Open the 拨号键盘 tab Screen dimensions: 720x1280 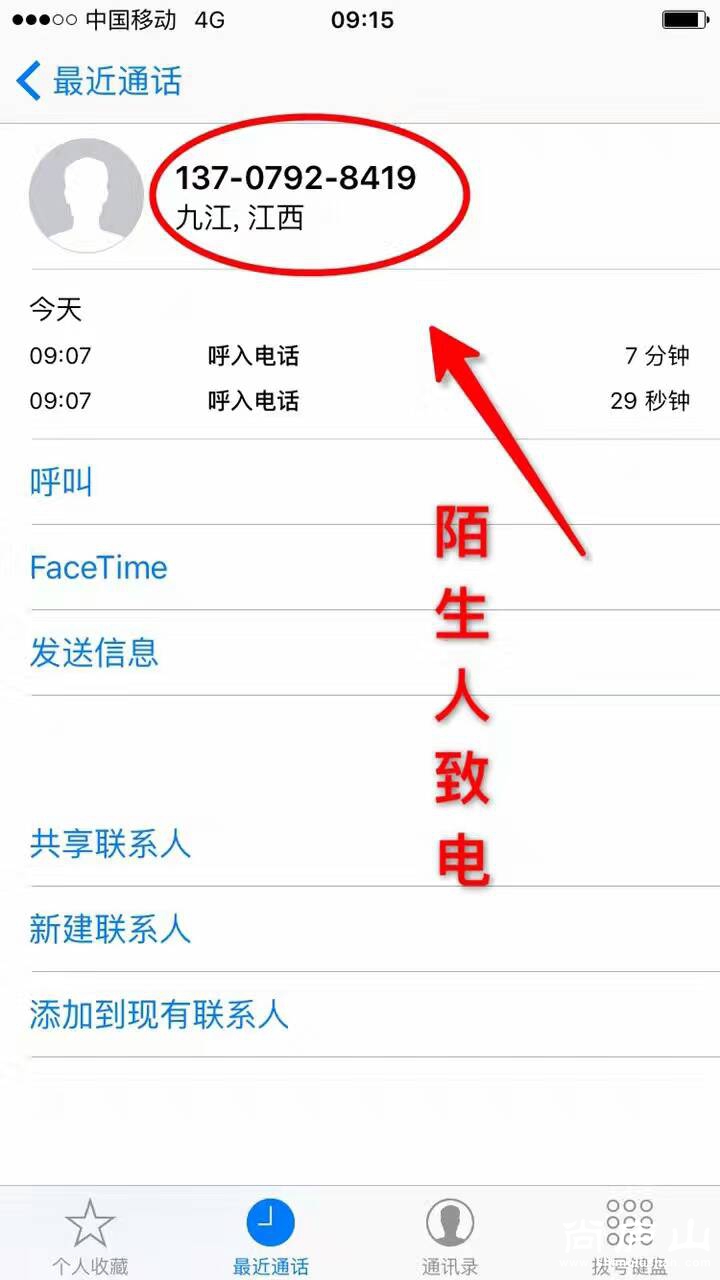click(630, 1237)
